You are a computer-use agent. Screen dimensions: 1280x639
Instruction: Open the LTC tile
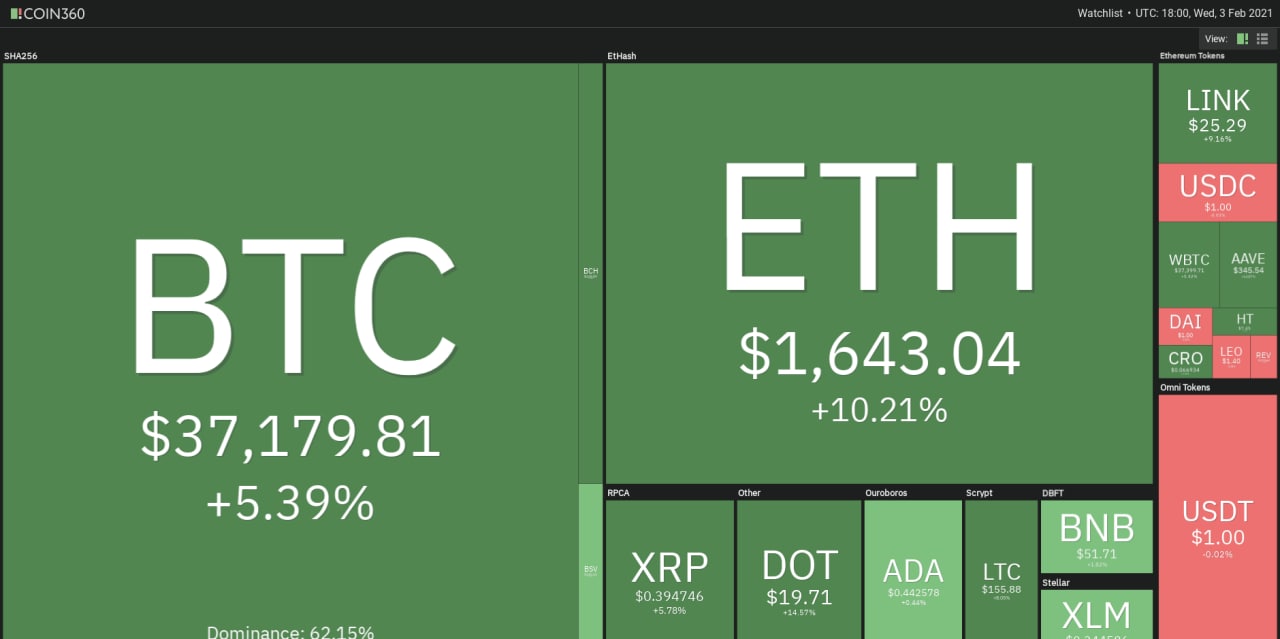(x=1001, y=570)
